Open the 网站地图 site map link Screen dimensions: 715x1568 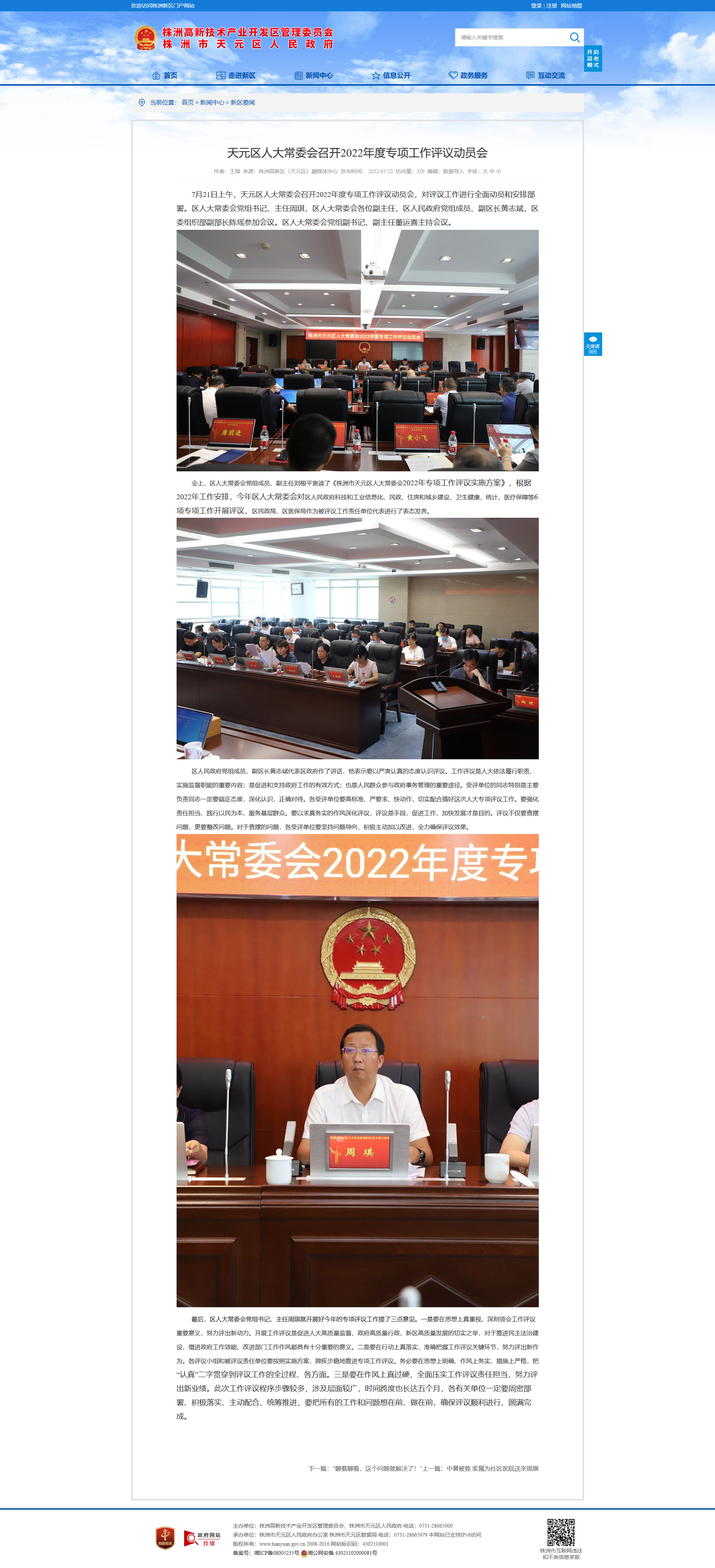(571, 6)
